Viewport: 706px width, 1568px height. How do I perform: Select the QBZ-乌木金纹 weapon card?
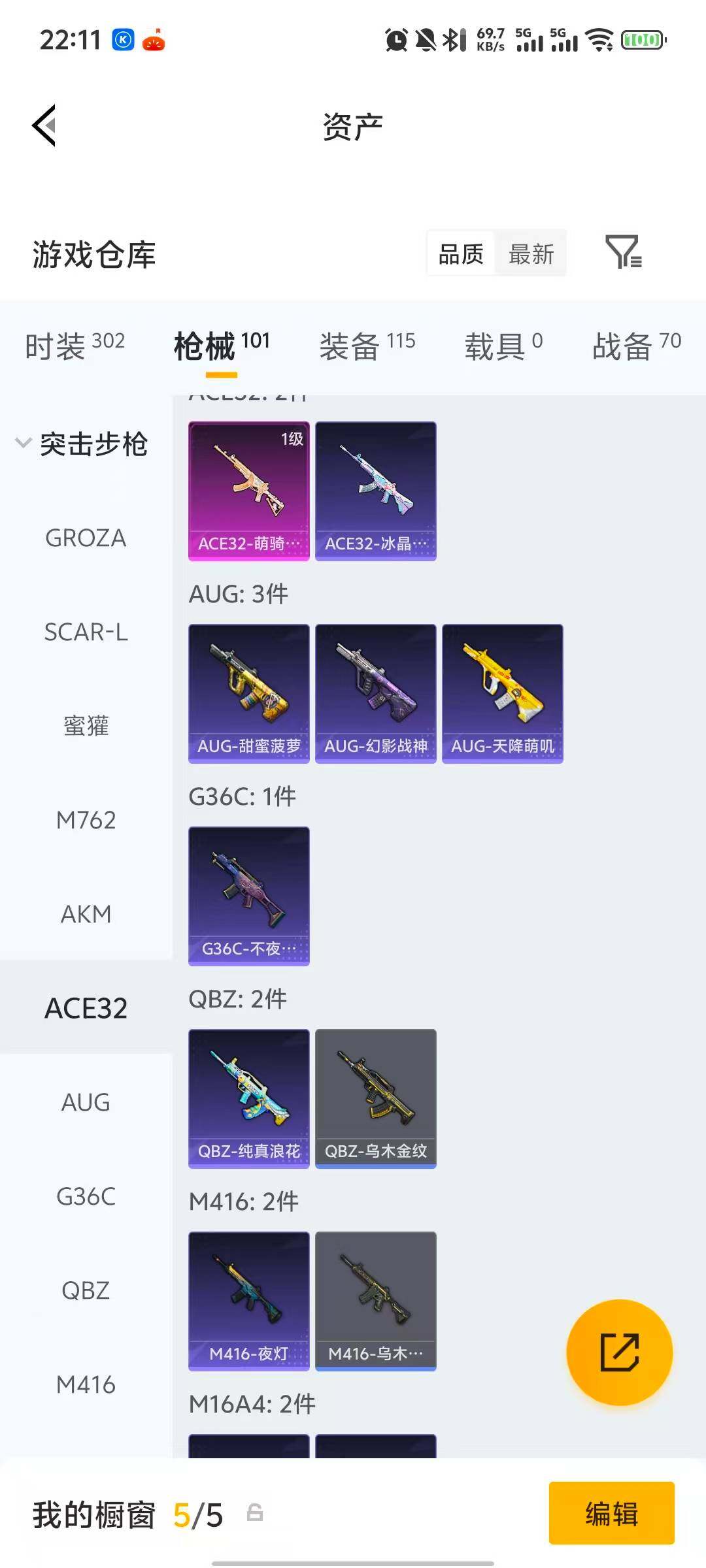pyautogui.click(x=375, y=1099)
